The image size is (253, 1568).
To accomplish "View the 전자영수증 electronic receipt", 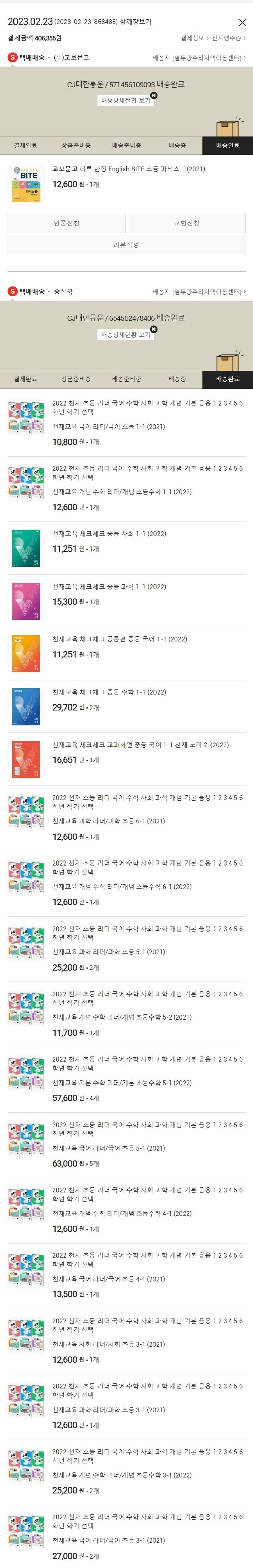I will coord(228,38).
